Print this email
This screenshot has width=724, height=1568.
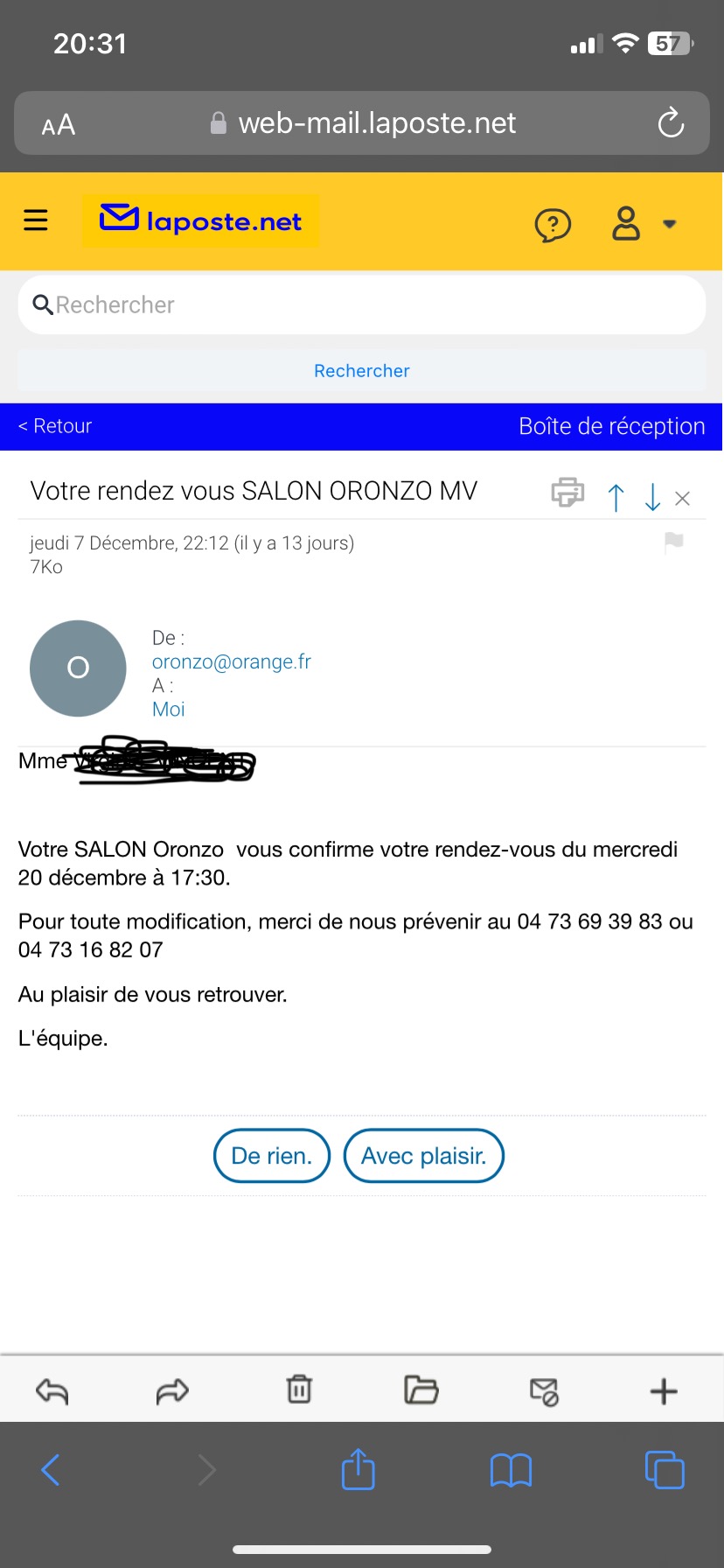coord(567,493)
